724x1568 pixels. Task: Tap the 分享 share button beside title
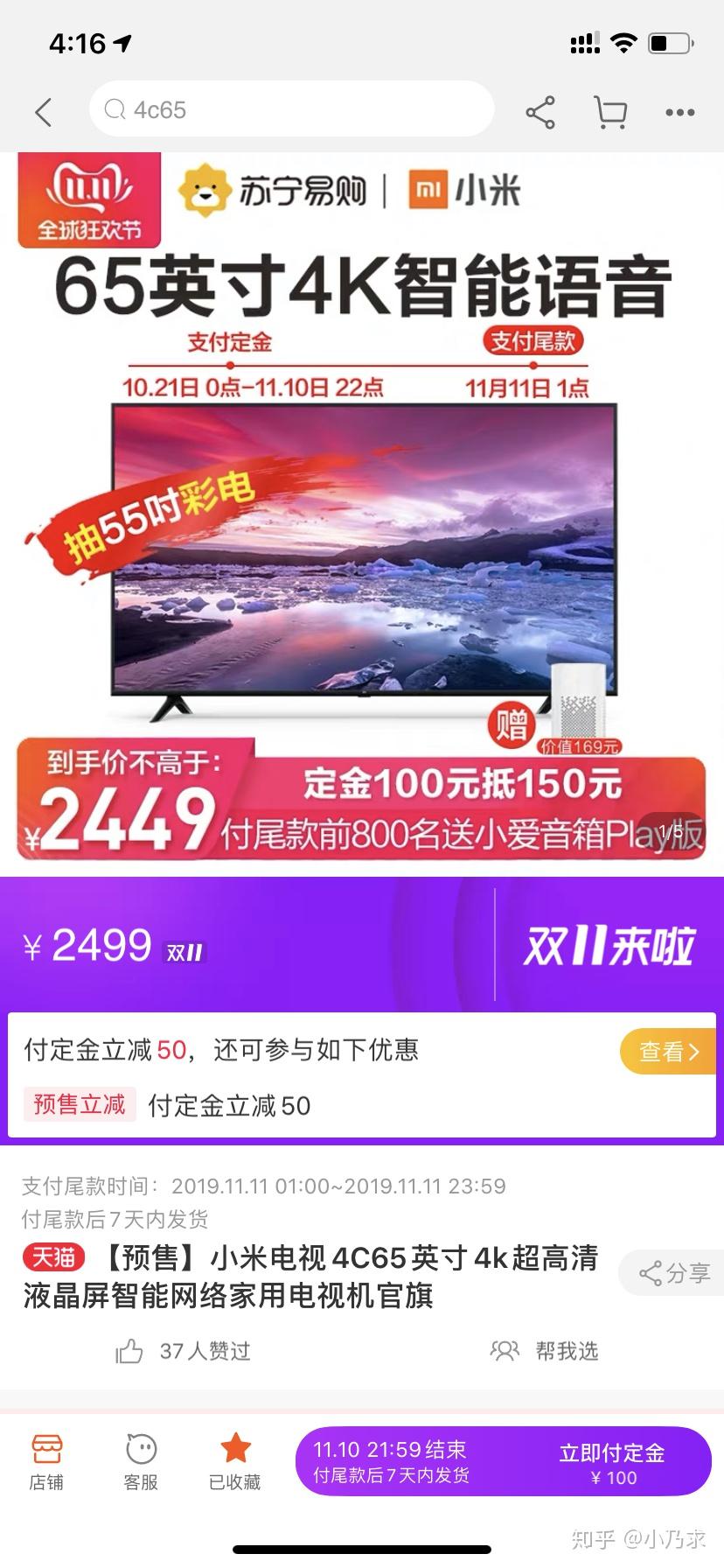coord(674,1273)
